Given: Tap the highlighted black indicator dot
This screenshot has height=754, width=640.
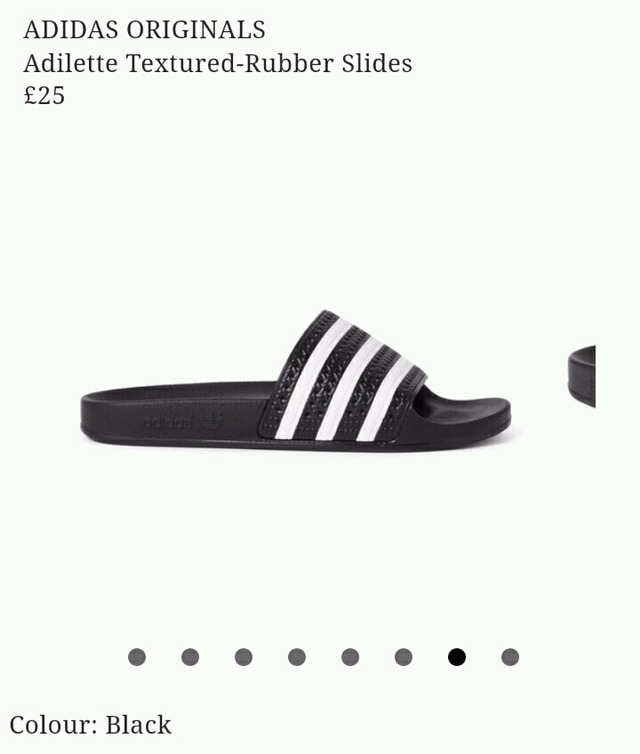Looking at the screenshot, I should click(x=457, y=657).
